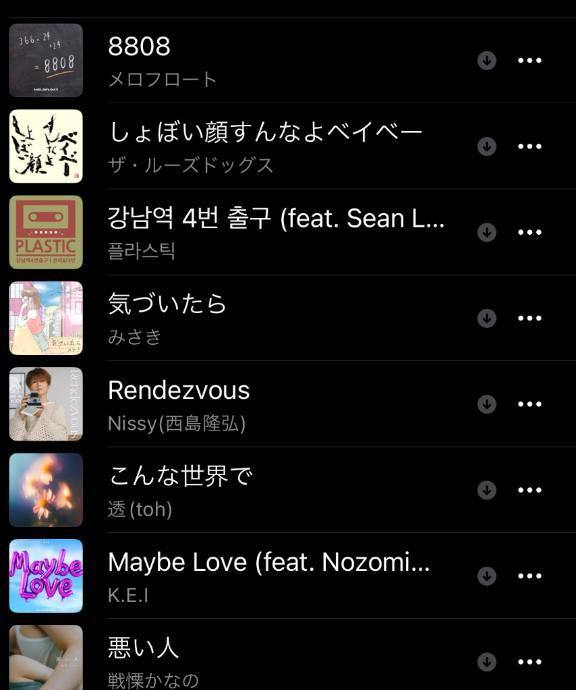This screenshot has height=690, width=576.
Task: Download しょぼい顔すんなよベイベー
Action: point(487,147)
